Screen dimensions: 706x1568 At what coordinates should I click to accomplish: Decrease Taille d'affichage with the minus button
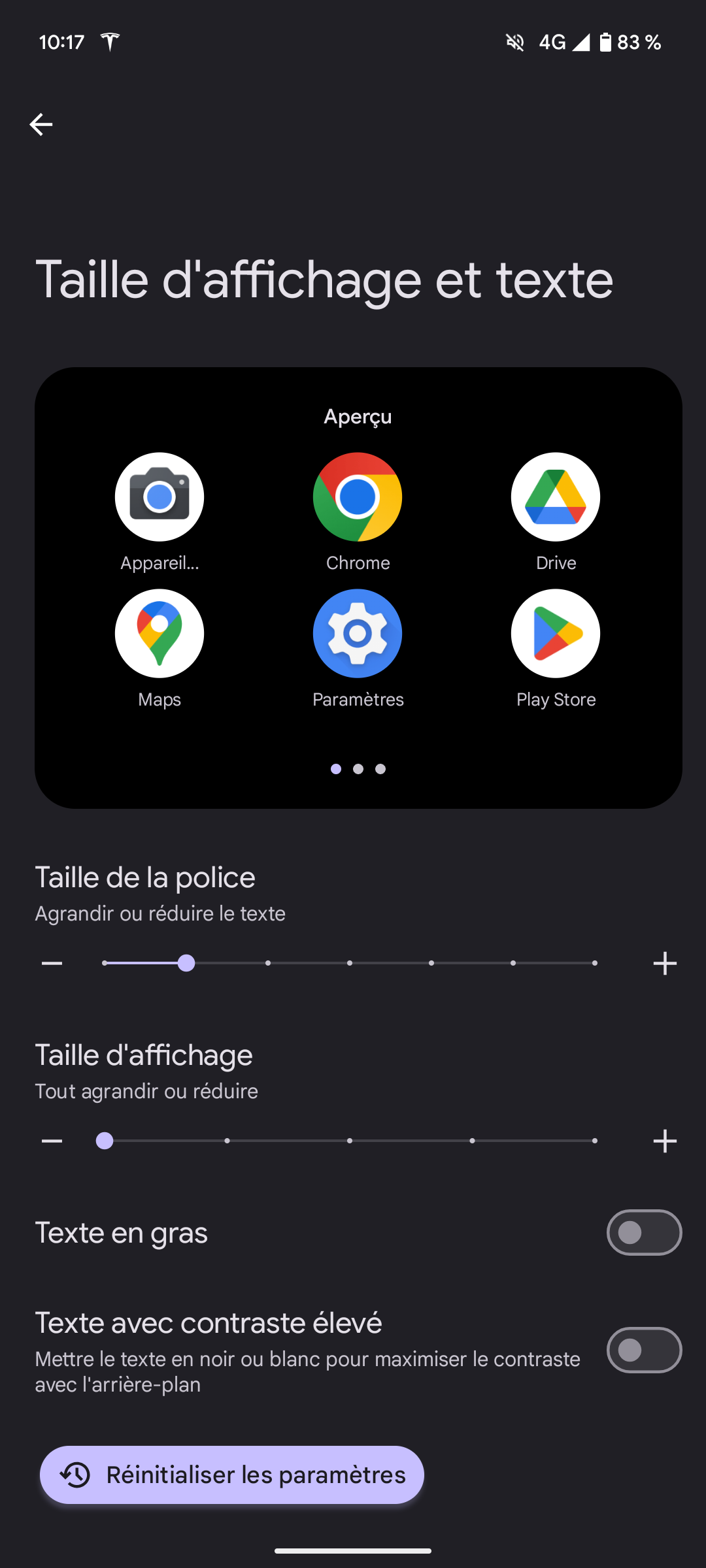click(52, 1141)
